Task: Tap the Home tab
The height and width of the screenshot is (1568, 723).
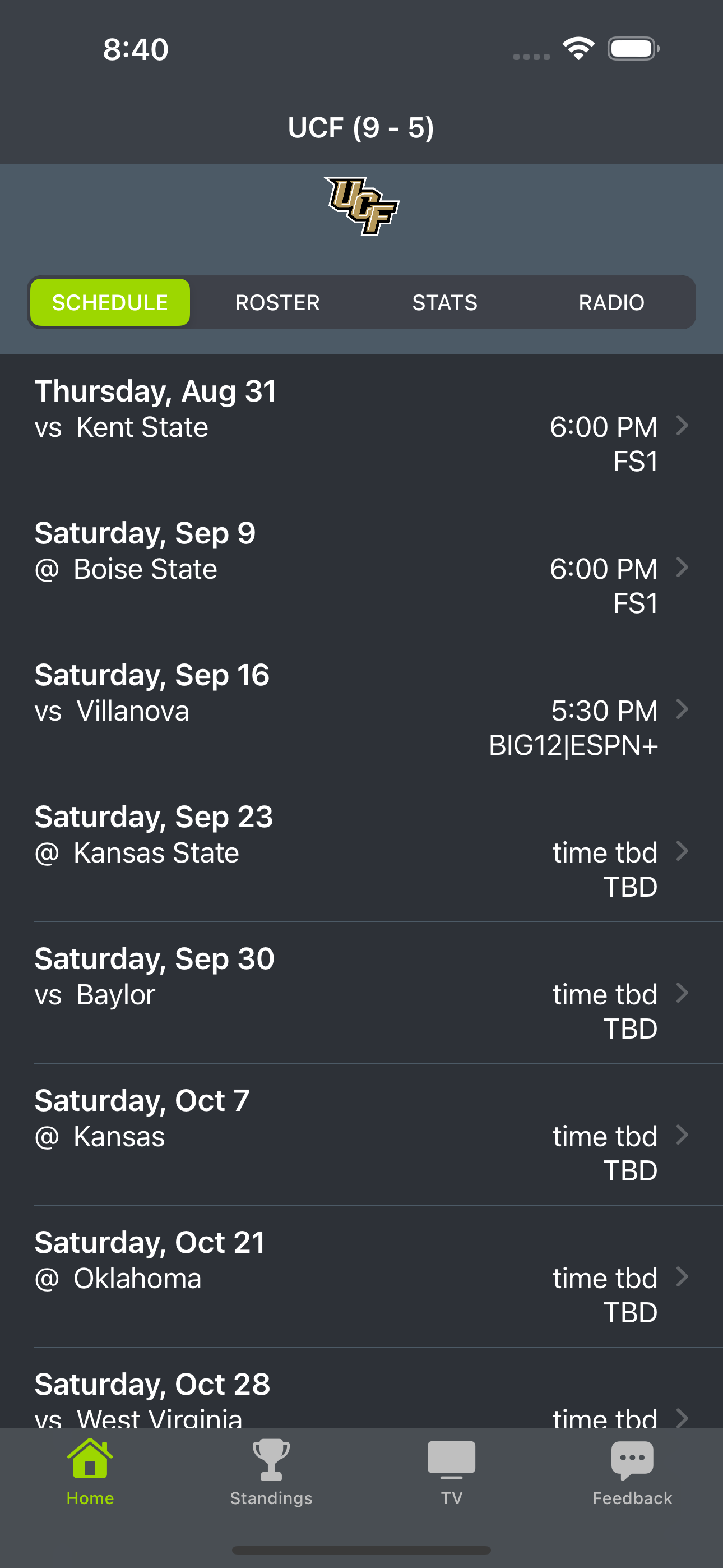Action: (90, 1472)
